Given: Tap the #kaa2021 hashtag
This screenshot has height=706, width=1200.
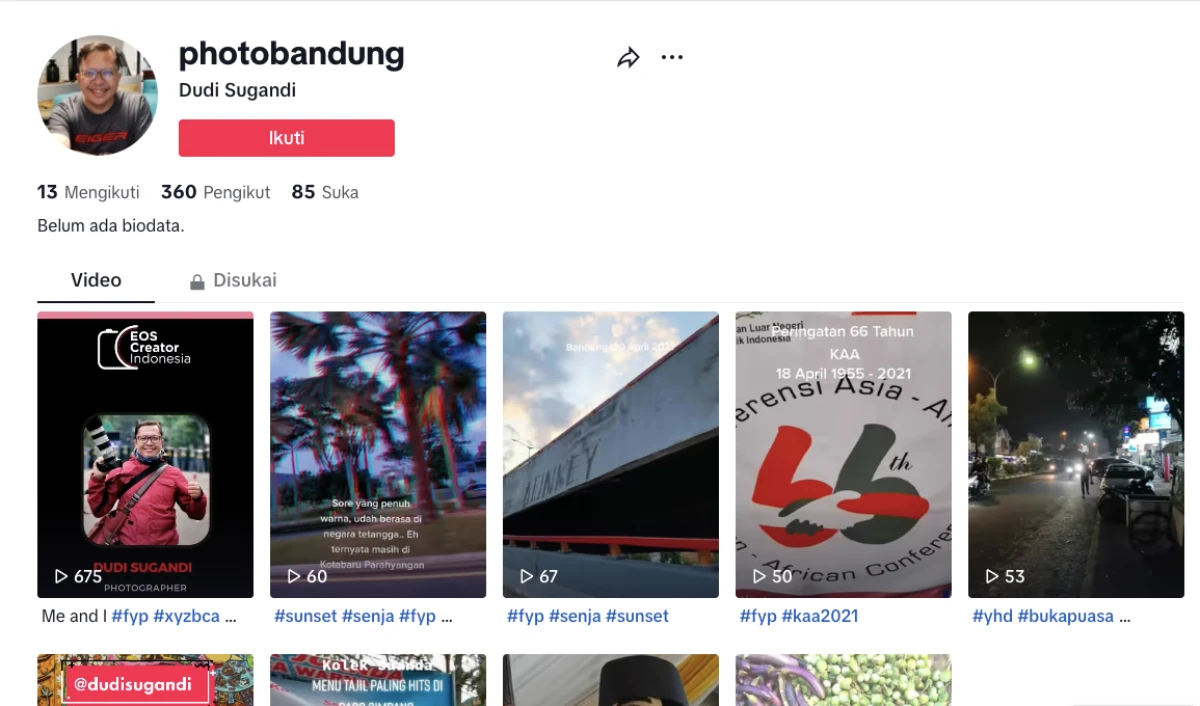Looking at the screenshot, I should (820, 616).
